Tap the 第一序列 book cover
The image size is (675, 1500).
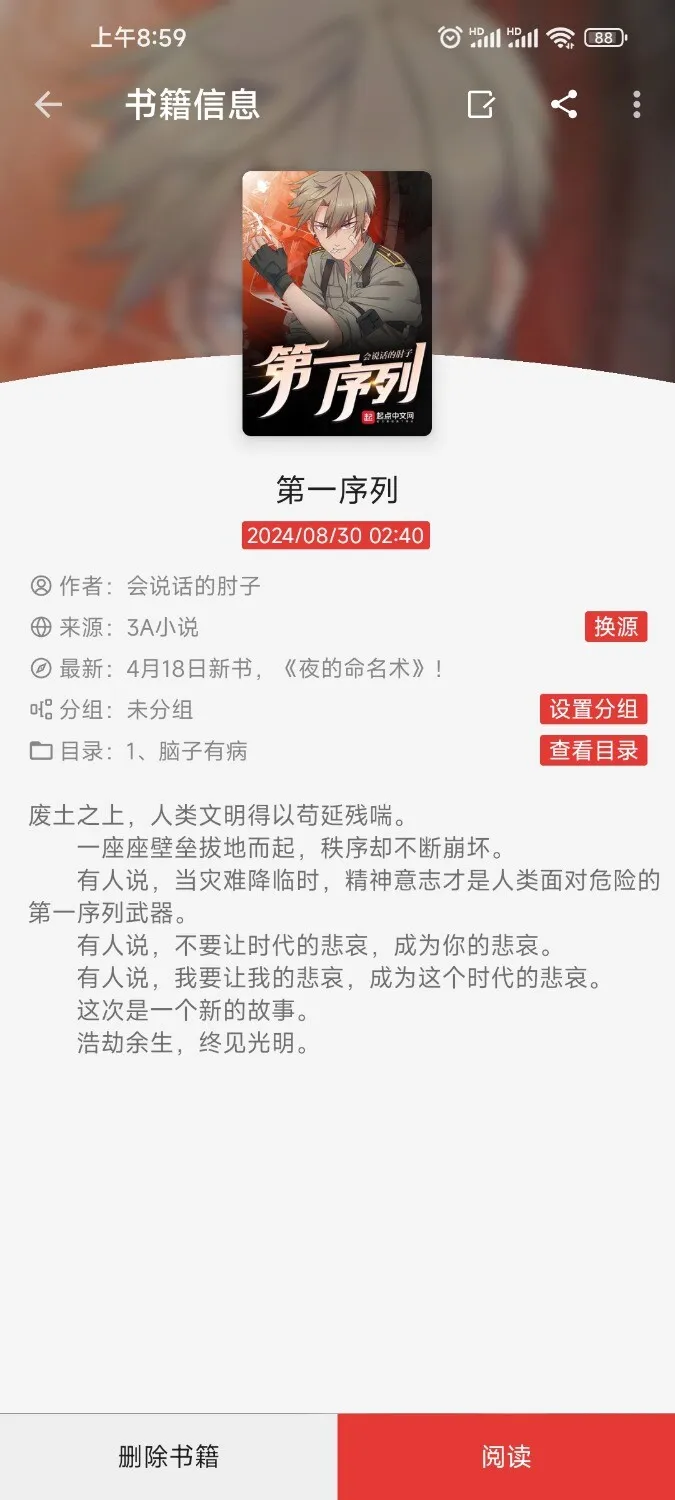337,303
